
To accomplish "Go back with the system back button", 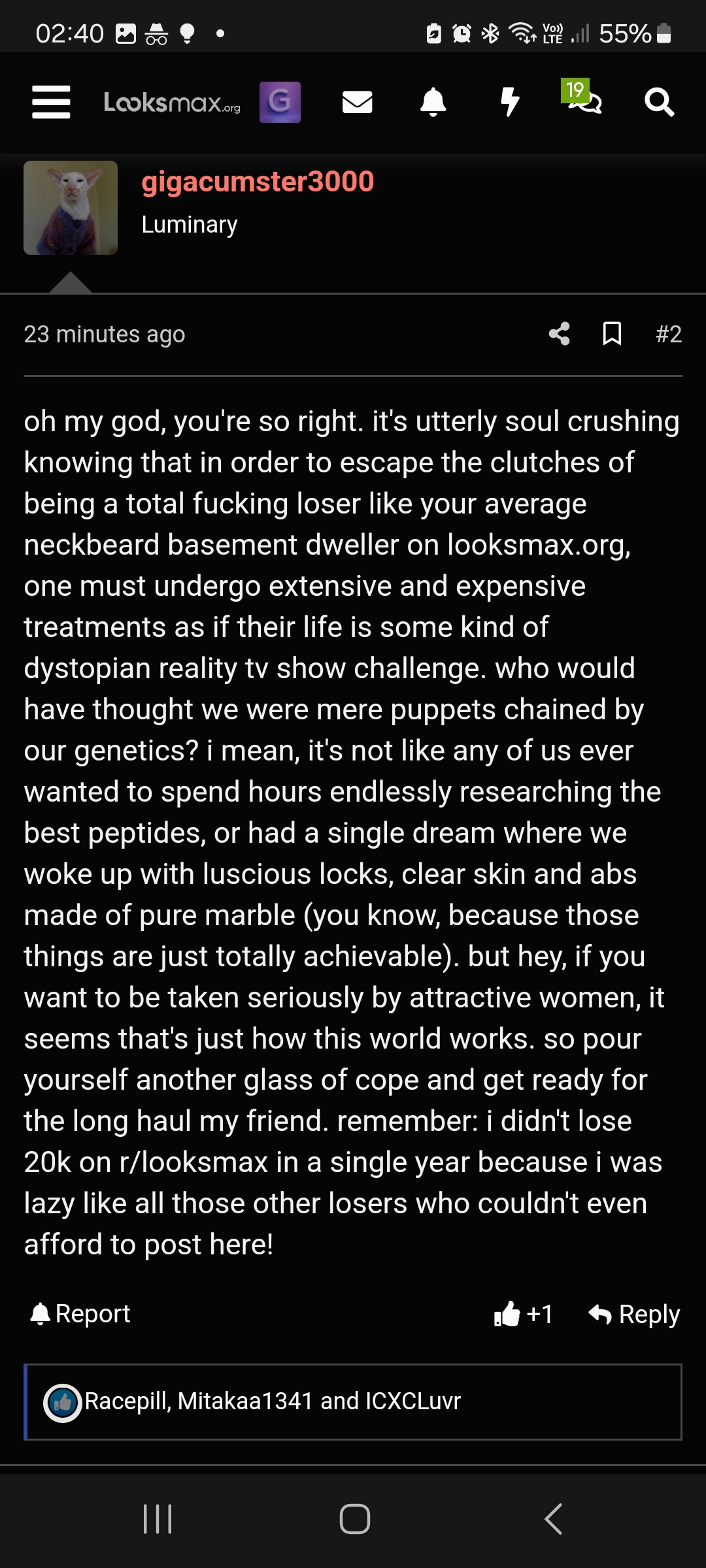I will 553,1519.
